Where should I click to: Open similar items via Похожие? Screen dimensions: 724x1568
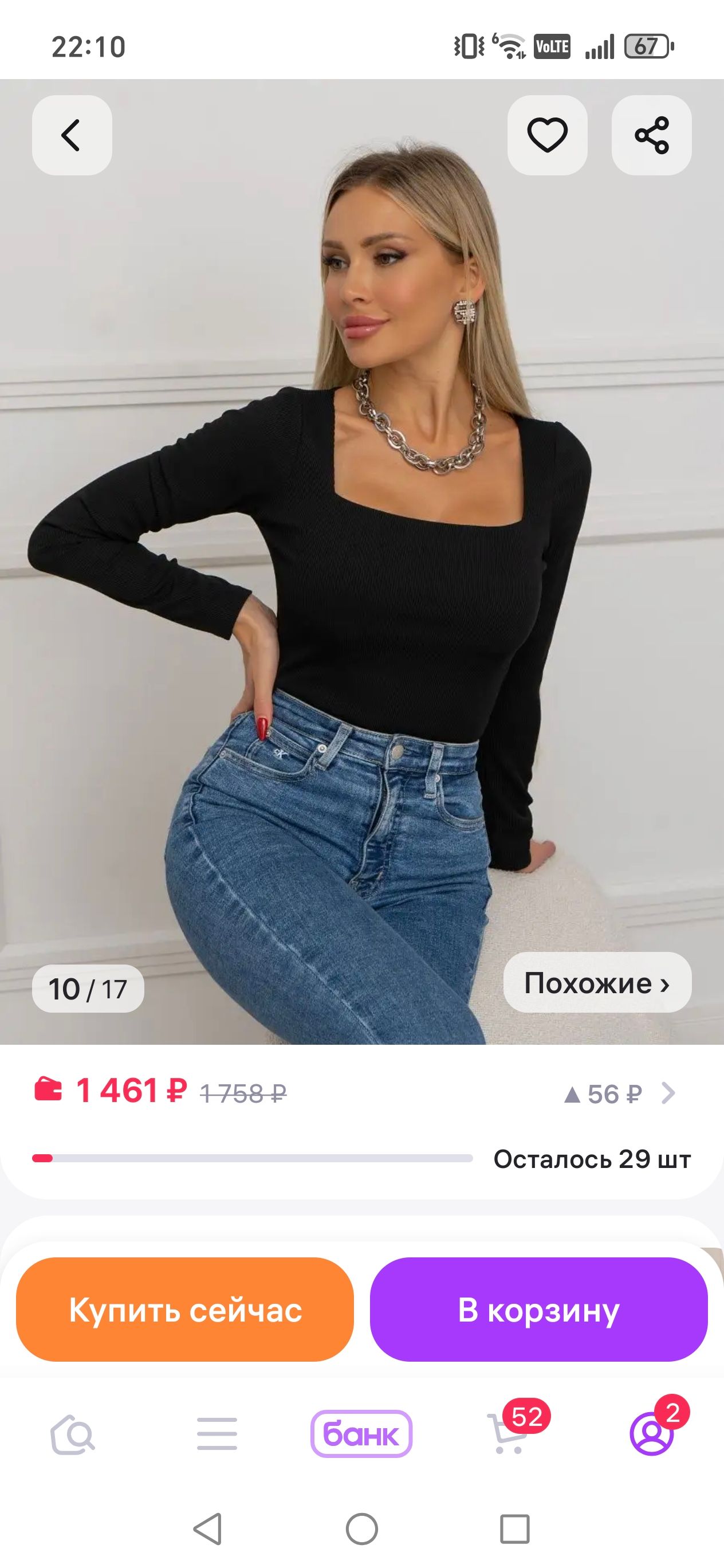tap(597, 983)
